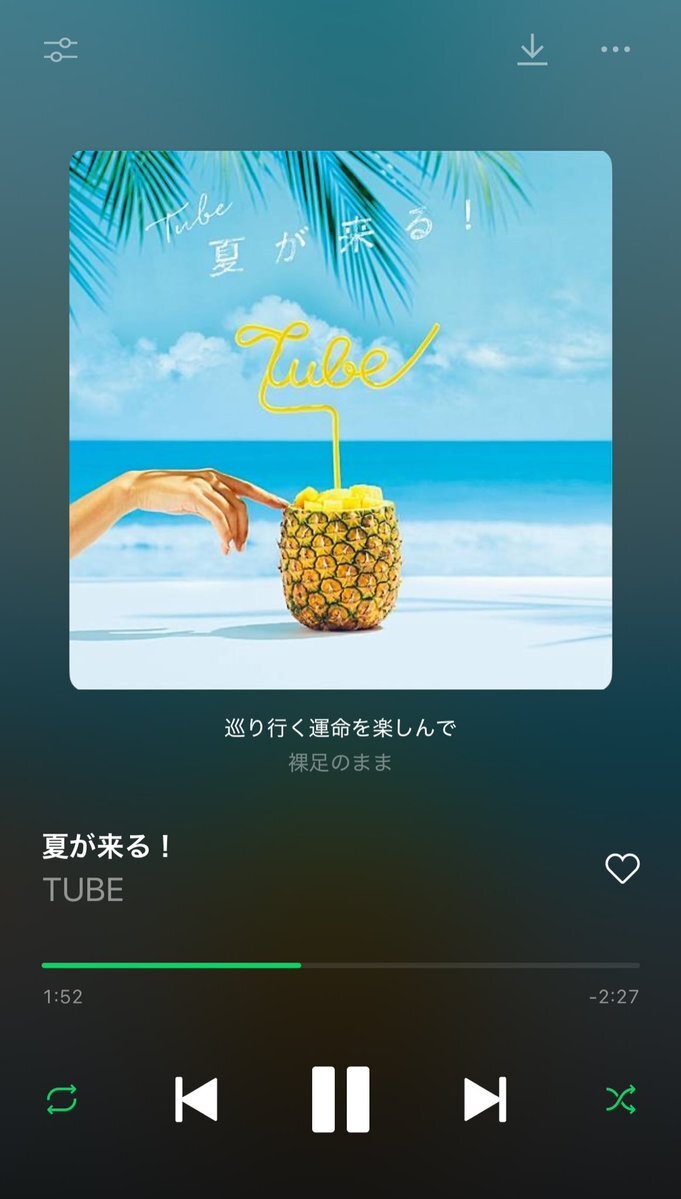681x1199 pixels.
Task: Open the three-dot overflow menu
Action: tap(615, 50)
